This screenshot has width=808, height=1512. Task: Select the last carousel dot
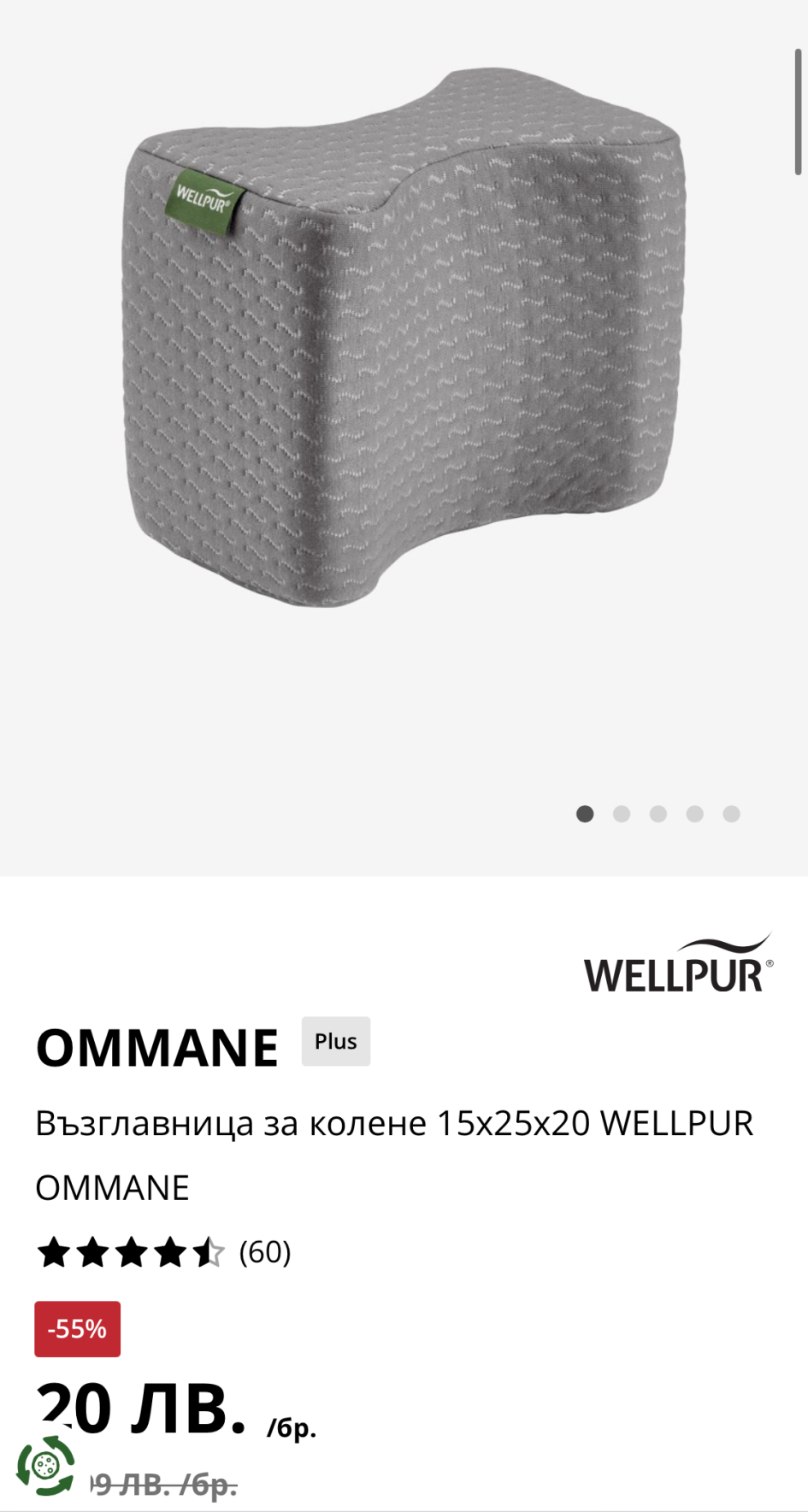[x=731, y=814]
